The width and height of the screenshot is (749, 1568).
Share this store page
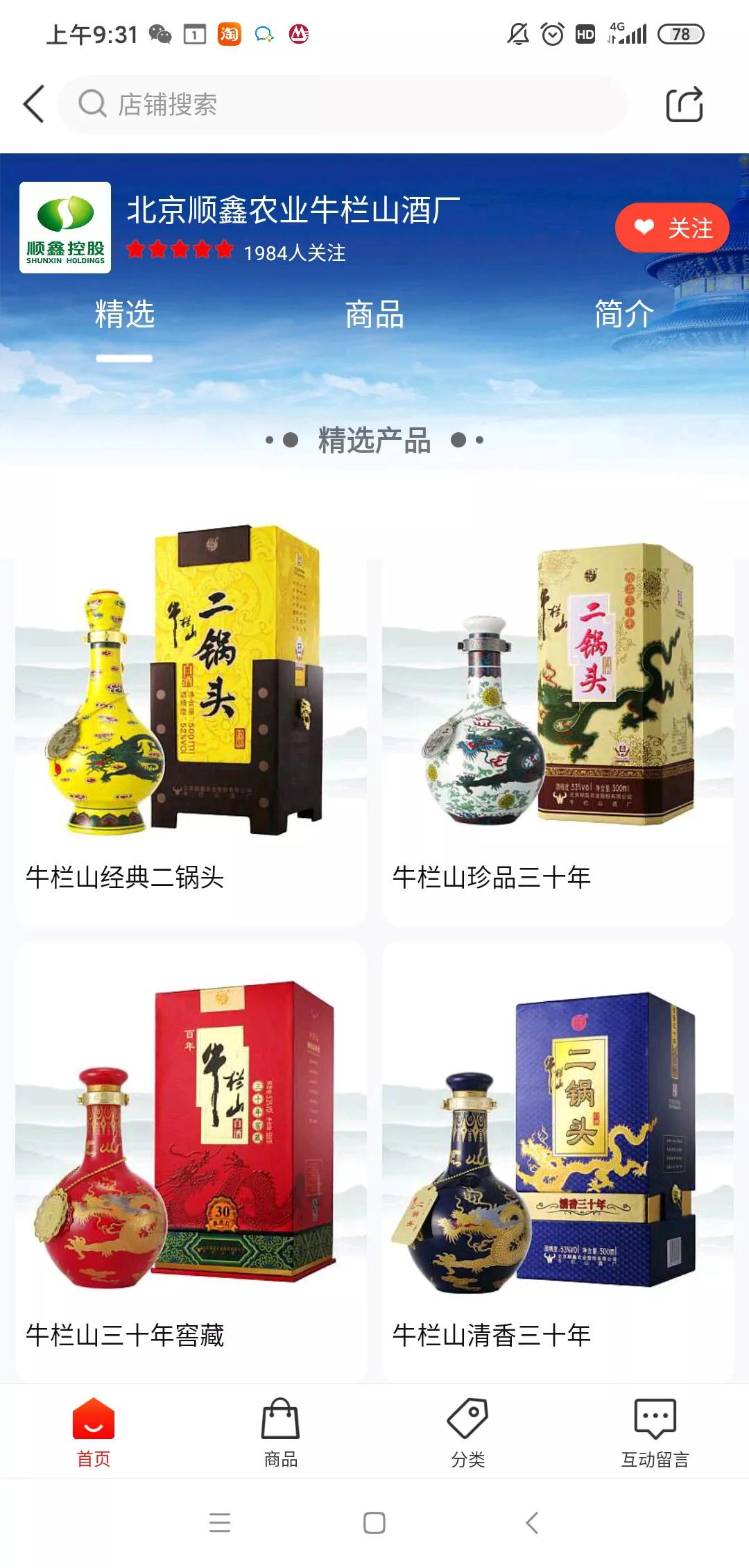coord(684,105)
